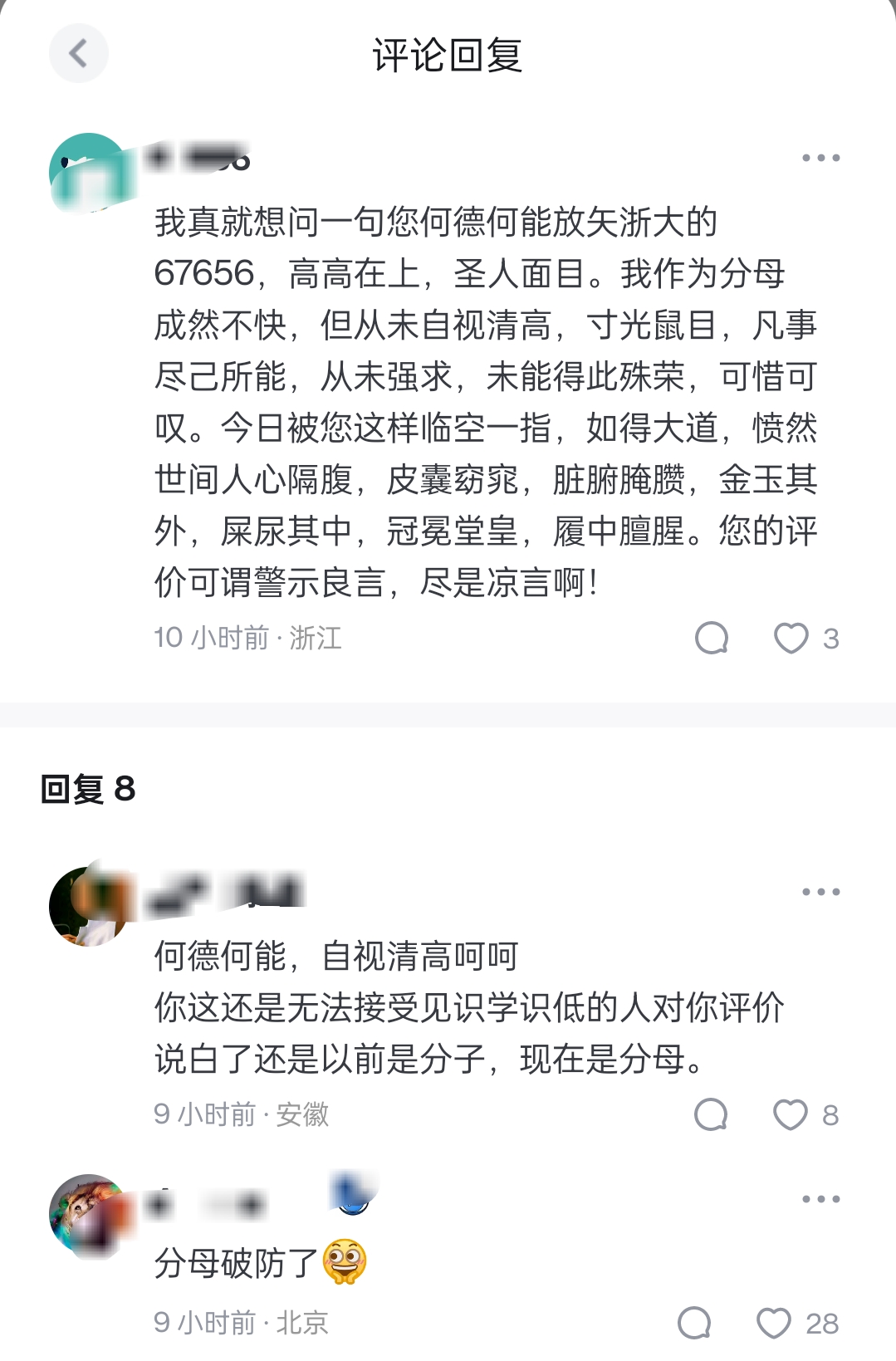Like the reply with 8 likes

(x=790, y=1114)
